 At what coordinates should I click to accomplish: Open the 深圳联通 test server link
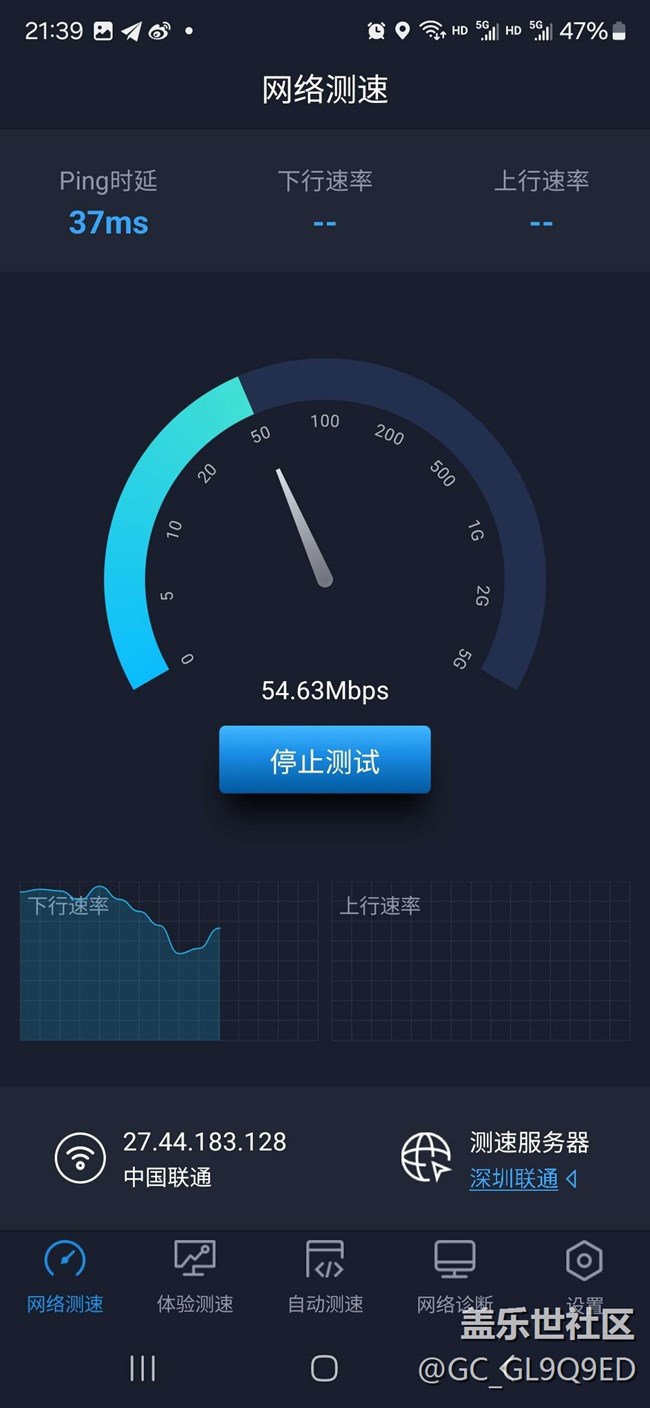click(x=514, y=1179)
